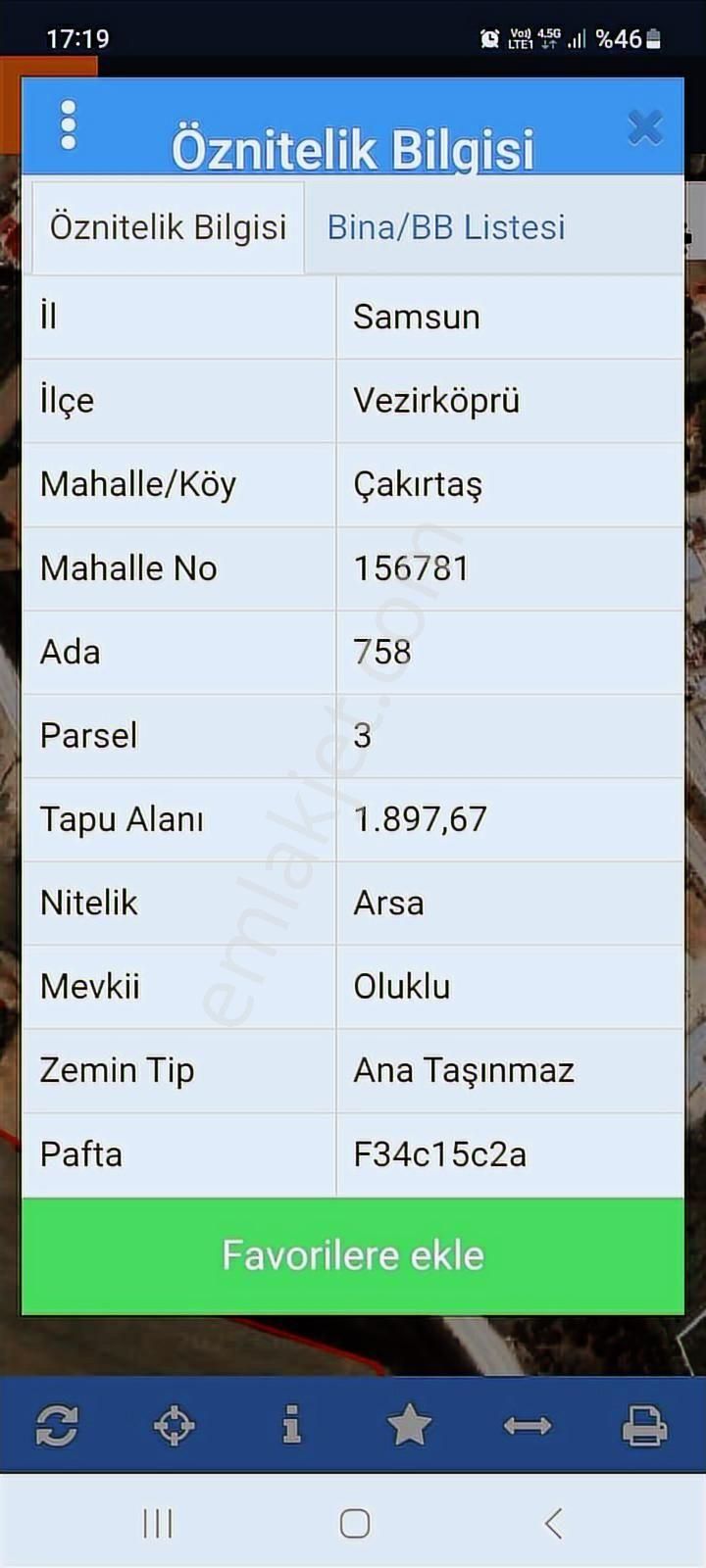Click the Nitelik value Arsa
The image size is (706, 1568).
388,904
